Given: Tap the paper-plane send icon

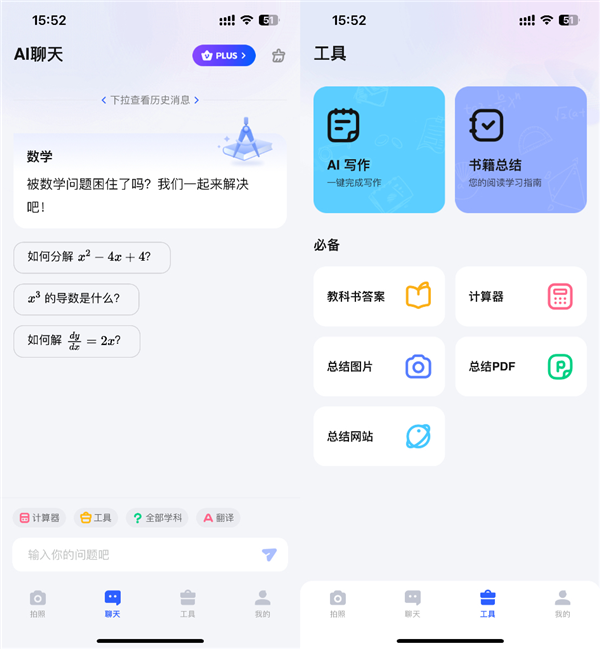Looking at the screenshot, I should point(269,554).
